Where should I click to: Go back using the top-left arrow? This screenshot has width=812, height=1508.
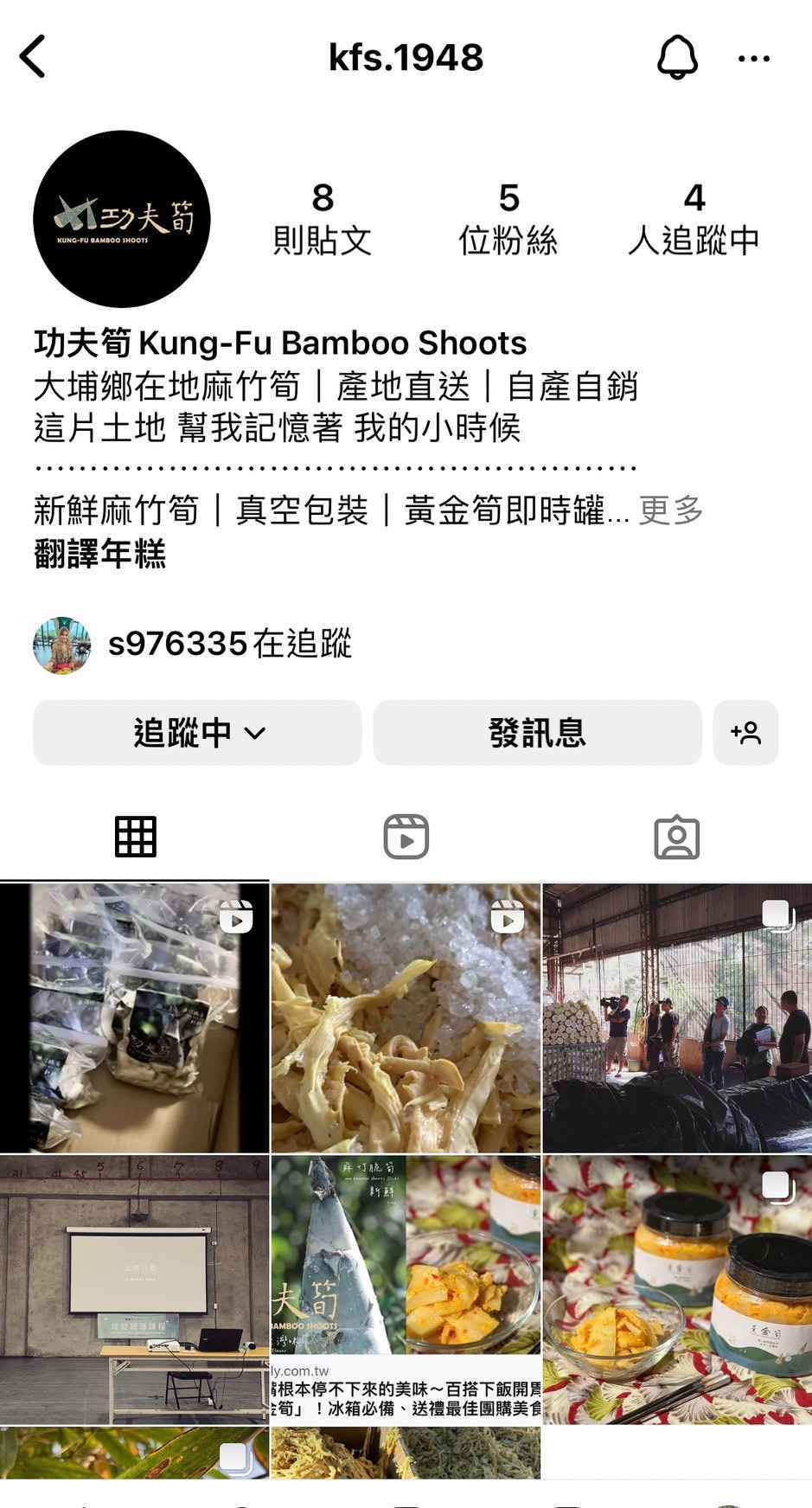pos(32,57)
